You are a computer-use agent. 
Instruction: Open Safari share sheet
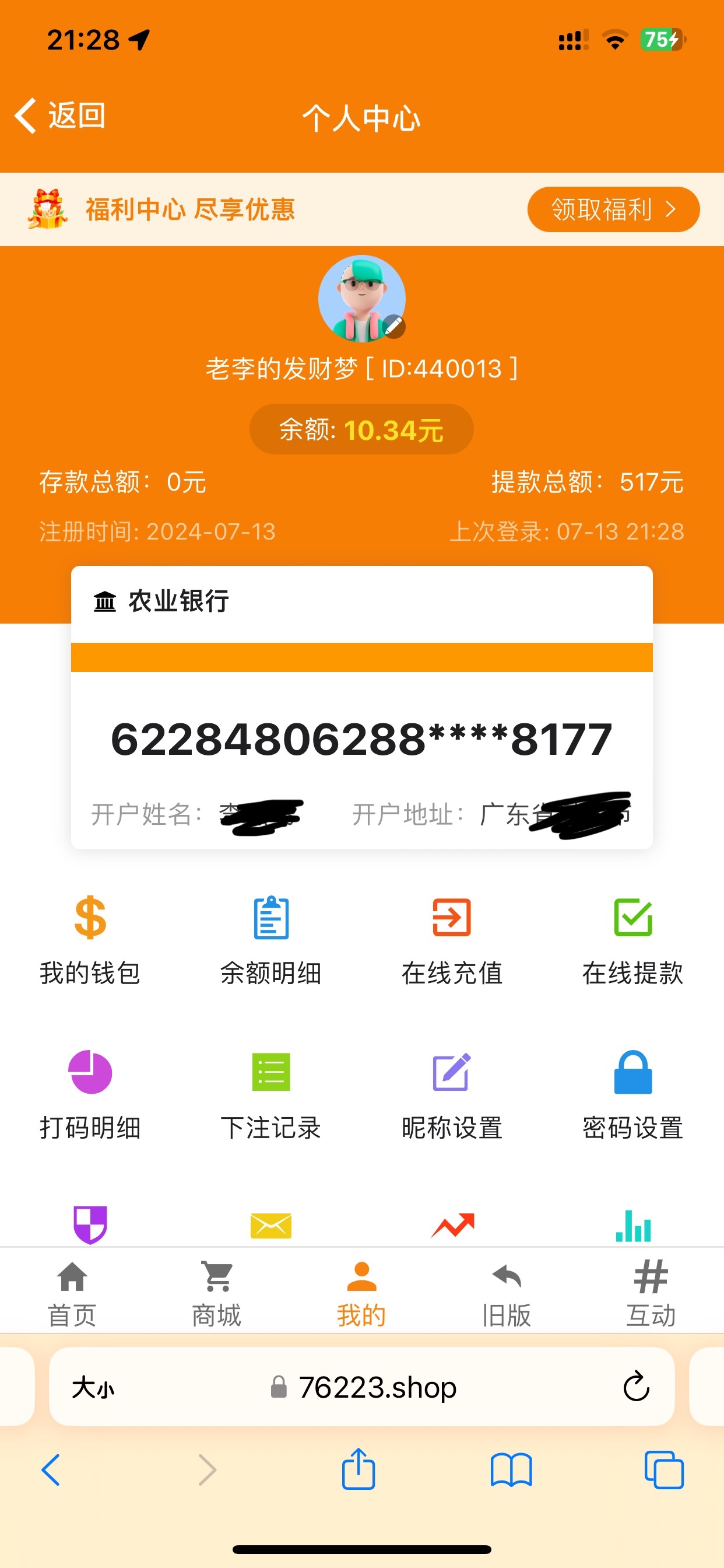point(358,1470)
